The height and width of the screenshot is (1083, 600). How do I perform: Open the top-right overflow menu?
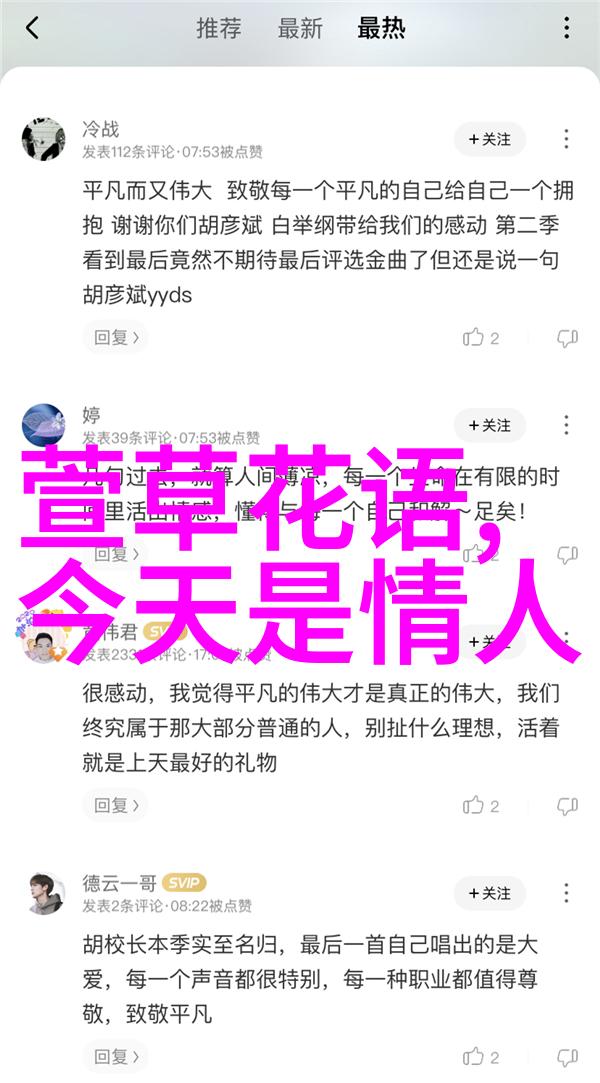(566, 28)
